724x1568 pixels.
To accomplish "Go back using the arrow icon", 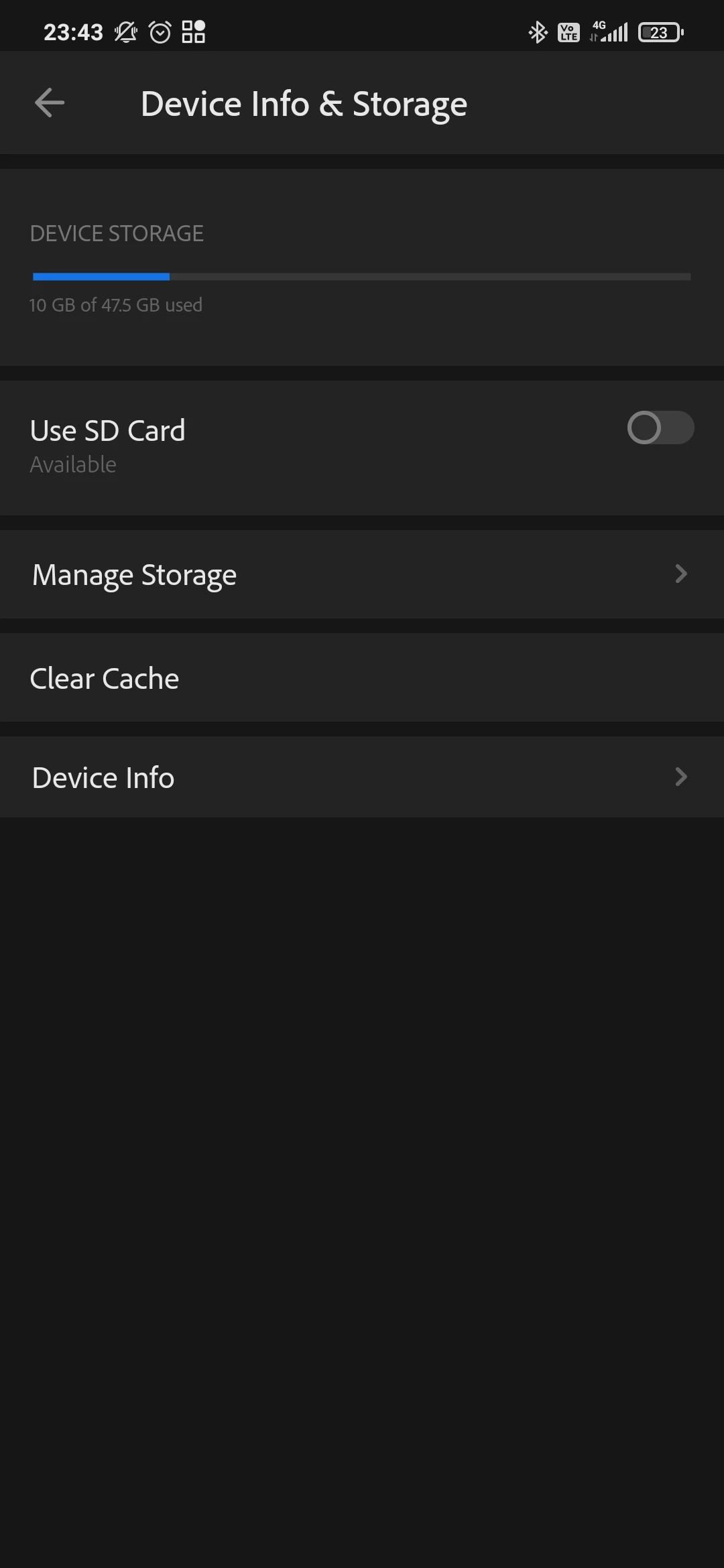I will pyautogui.click(x=50, y=103).
